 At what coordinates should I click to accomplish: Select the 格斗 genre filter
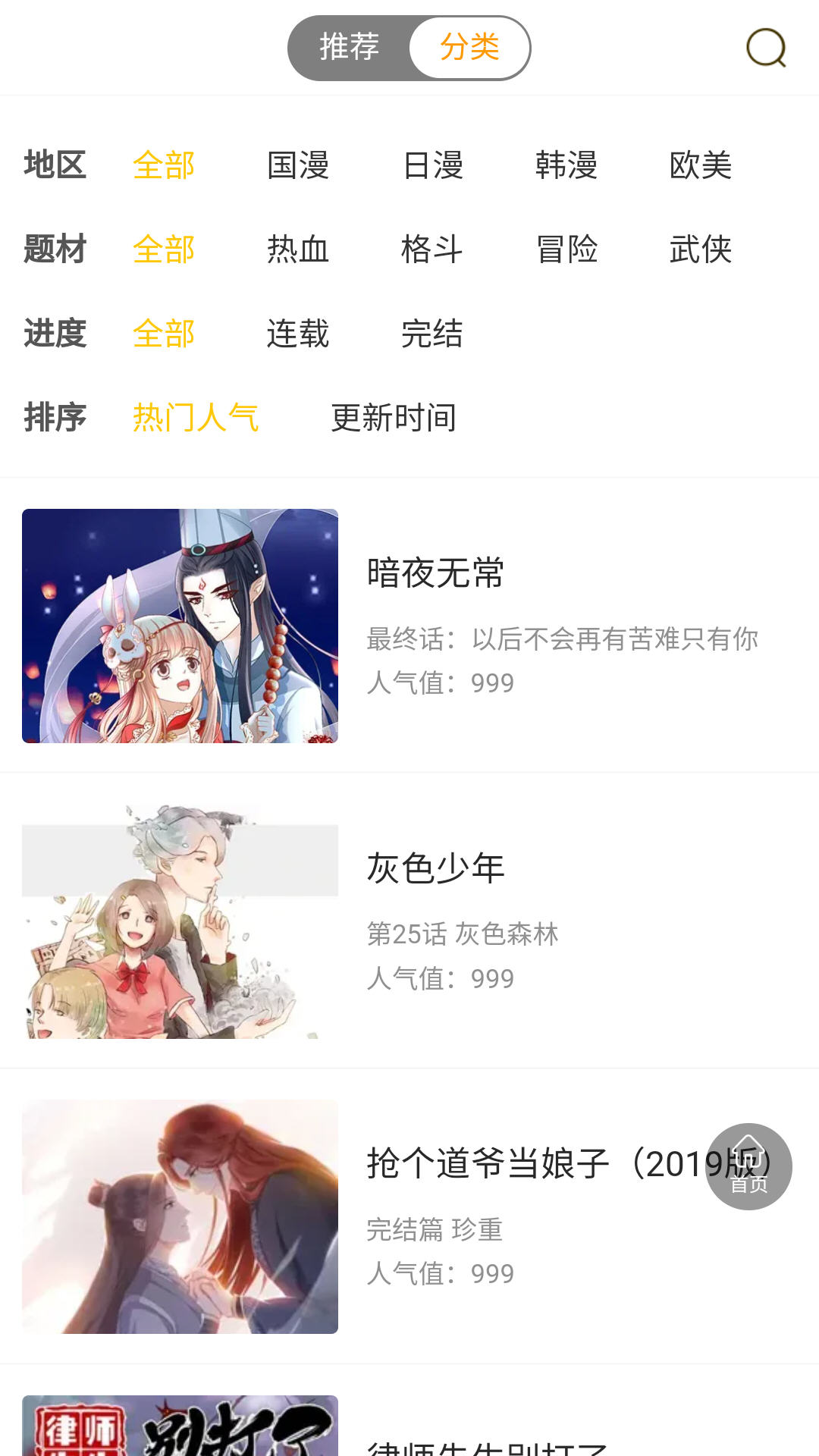[x=432, y=249]
